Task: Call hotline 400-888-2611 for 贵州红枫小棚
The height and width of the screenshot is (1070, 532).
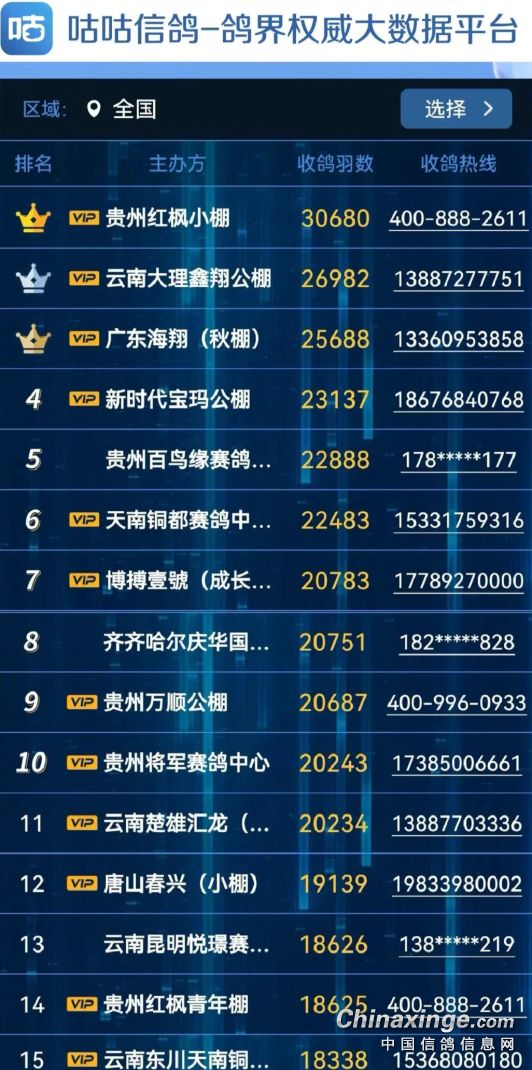Action: [x=458, y=219]
